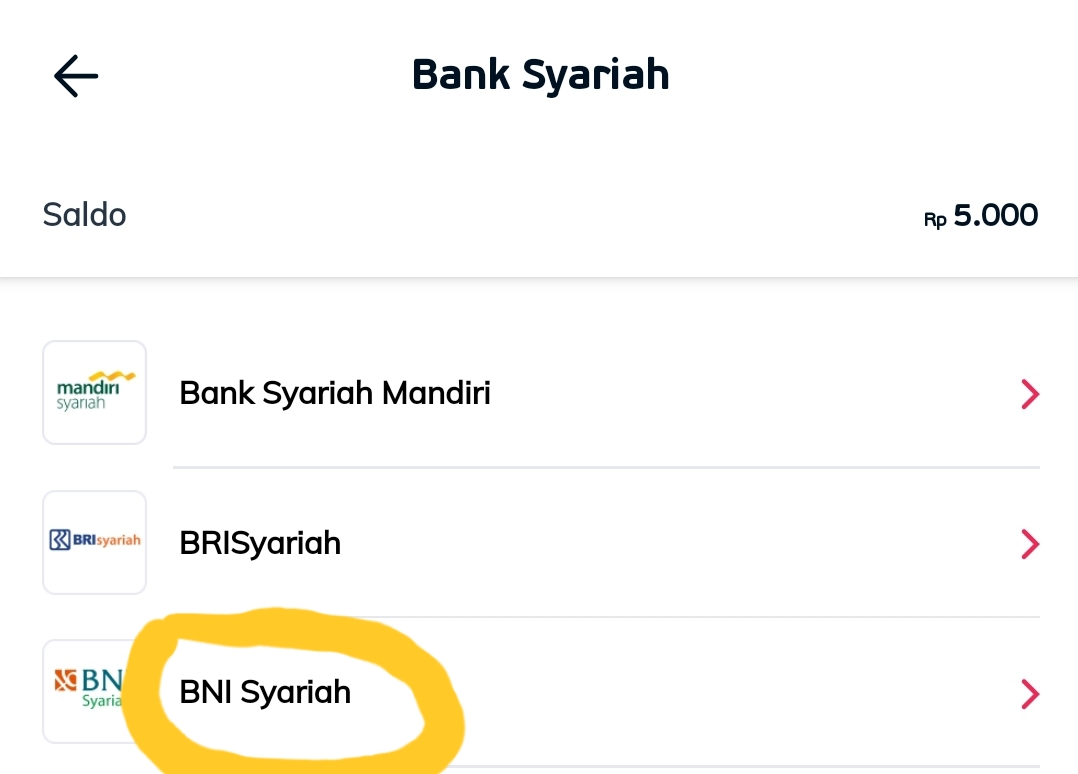Choose the BNI Syariah row

pyautogui.click(x=265, y=692)
